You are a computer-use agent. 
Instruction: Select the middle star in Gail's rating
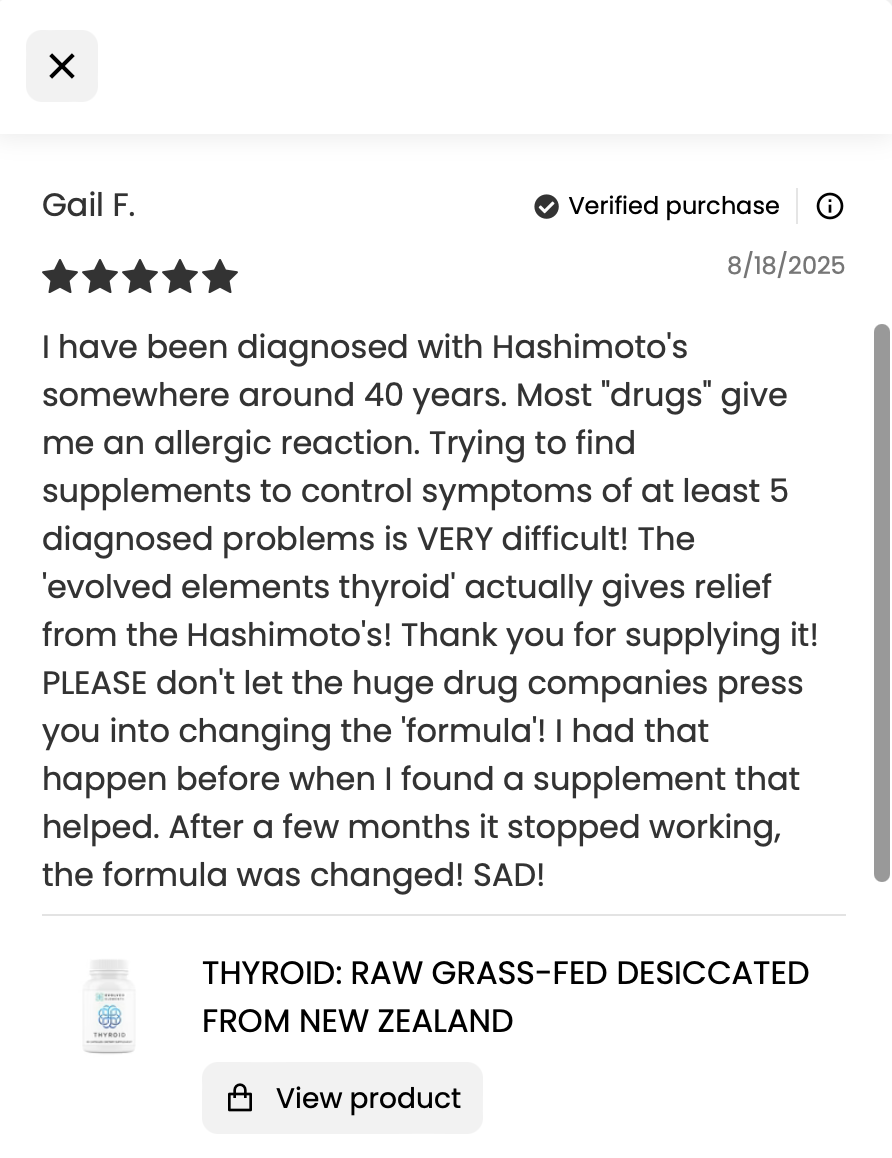[141, 276]
